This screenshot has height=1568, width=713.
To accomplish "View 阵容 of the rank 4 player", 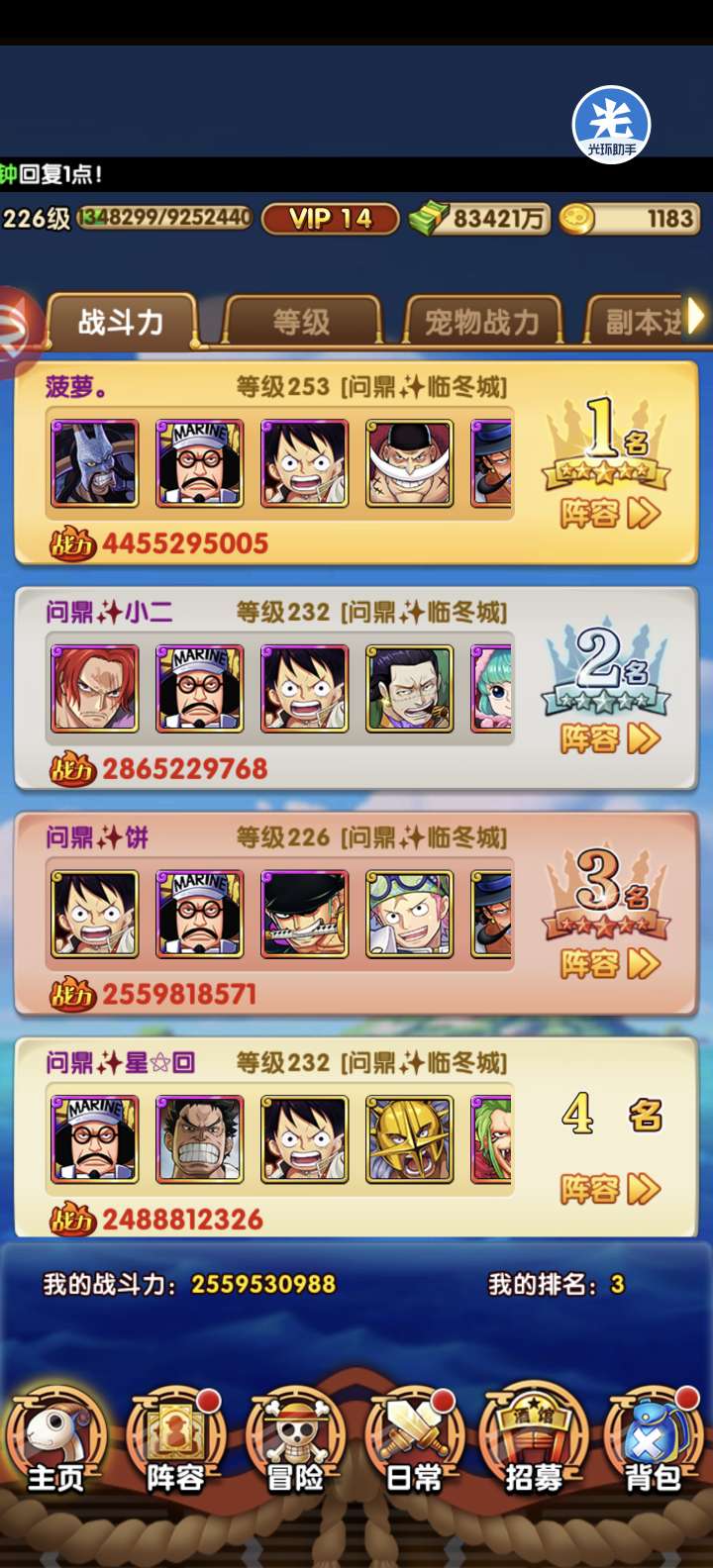I will pos(609,1189).
